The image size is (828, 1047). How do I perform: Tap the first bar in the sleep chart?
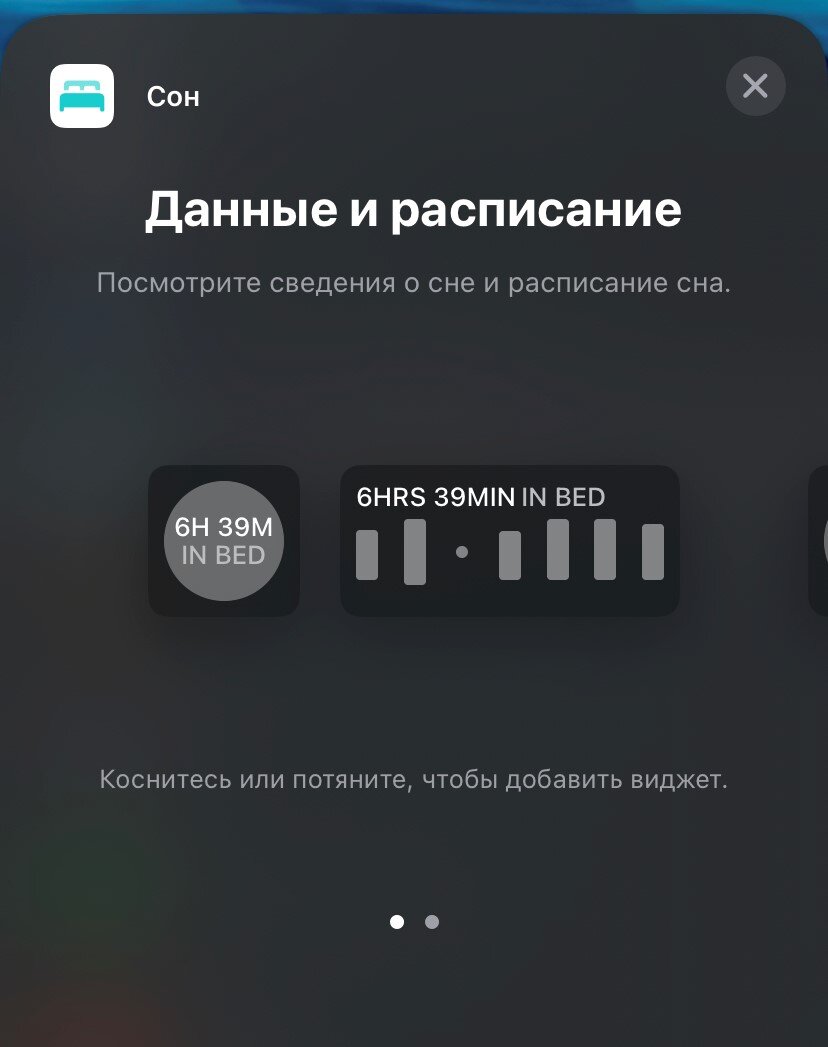click(x=366, y=551)
